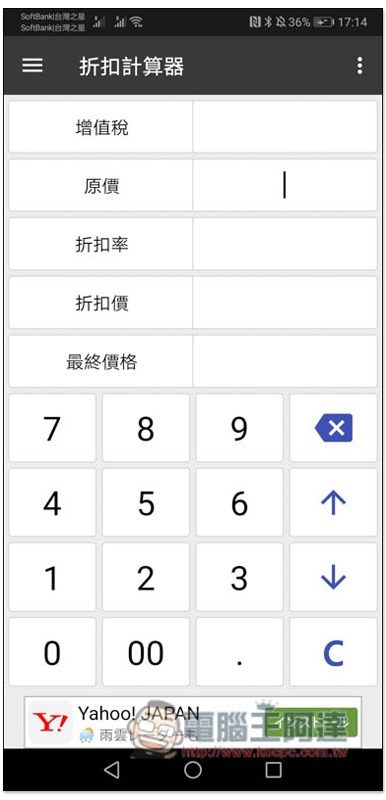The image size is (386, 800).
Task: Tap the 3 key
Action: click(x=240, y=578)
